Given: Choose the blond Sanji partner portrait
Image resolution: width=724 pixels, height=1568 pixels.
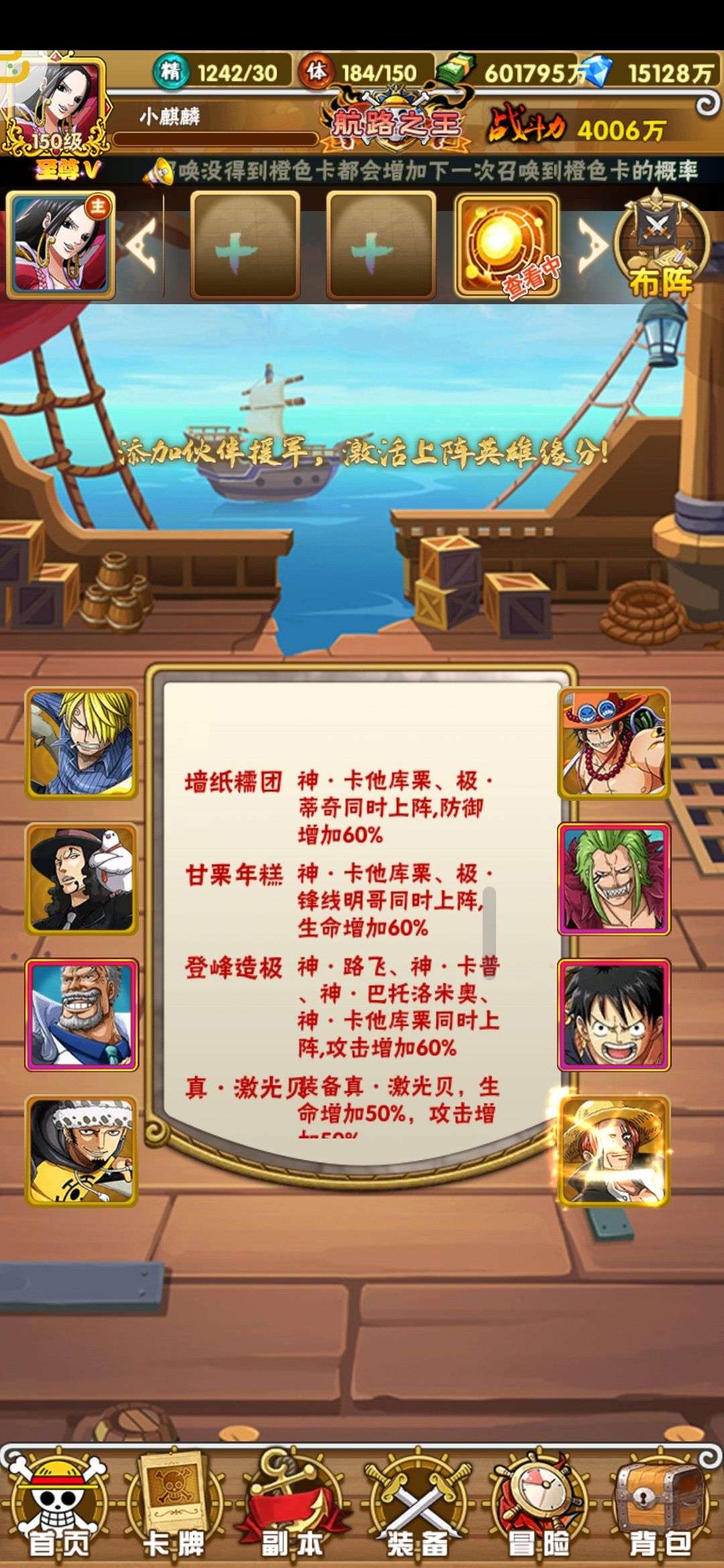Looking at the screenshot, I should (x=81, y=742).
